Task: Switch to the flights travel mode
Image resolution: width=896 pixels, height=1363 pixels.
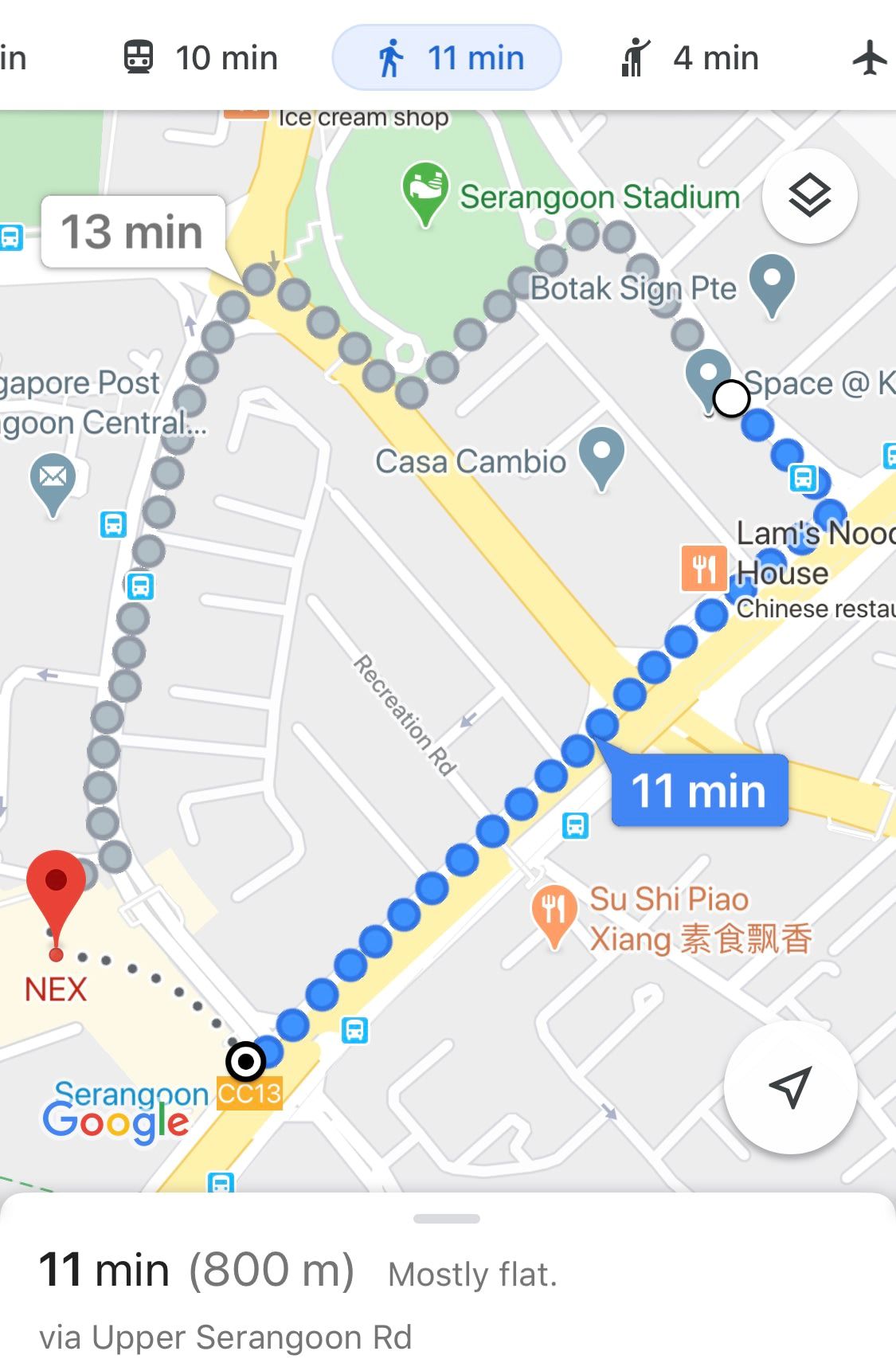Action: pos(869,58)
